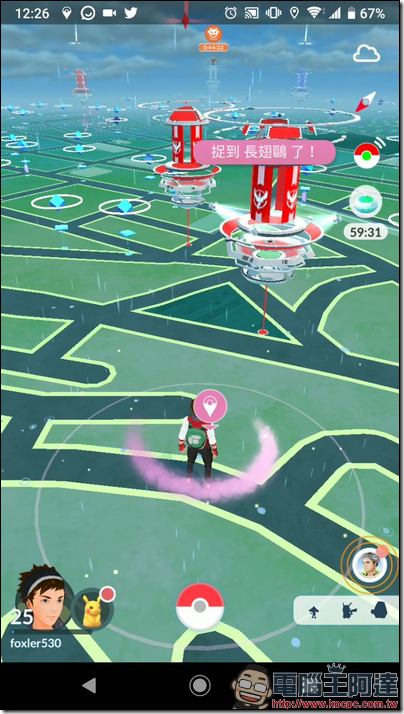Image resolution: width=404 pixels, height=714 pixels.
Task: Tap the pink location marker above the trainer
Action: 210,406
